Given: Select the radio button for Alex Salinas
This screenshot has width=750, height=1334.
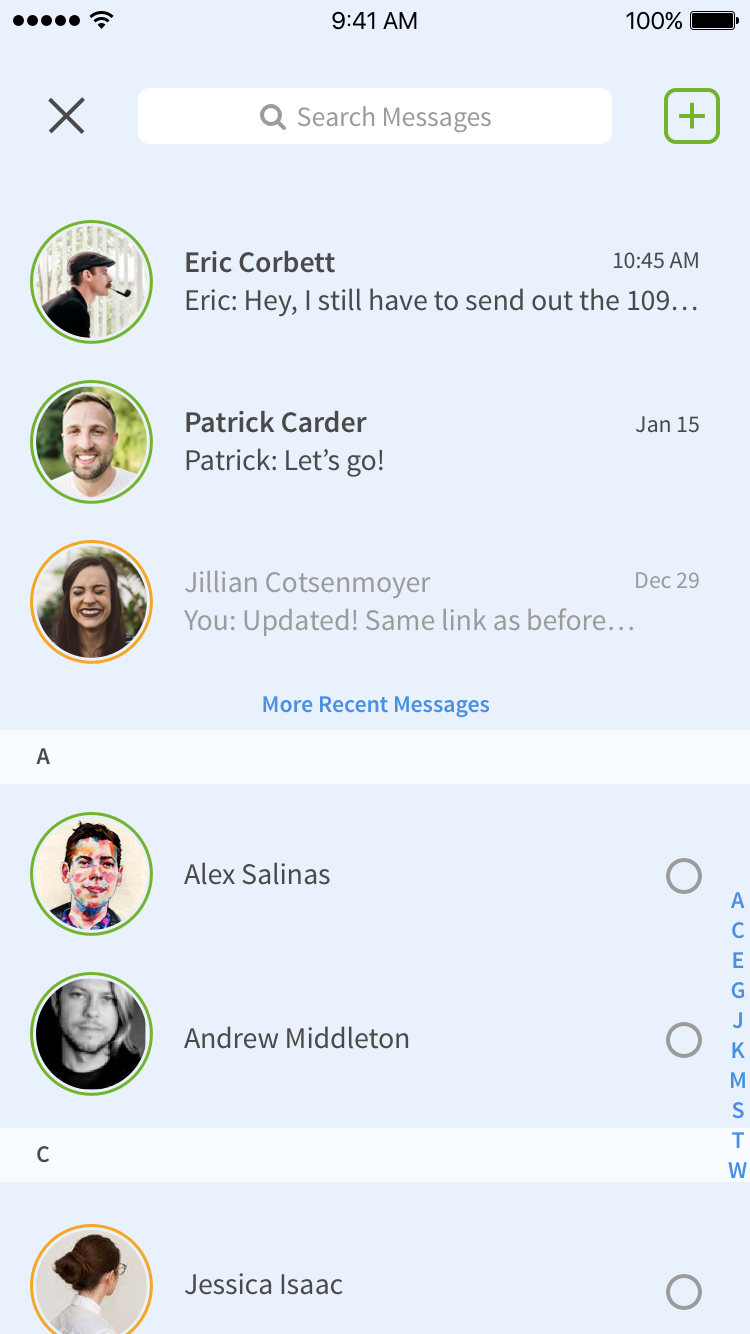Looking at the screenshot, I should point(684,877).
